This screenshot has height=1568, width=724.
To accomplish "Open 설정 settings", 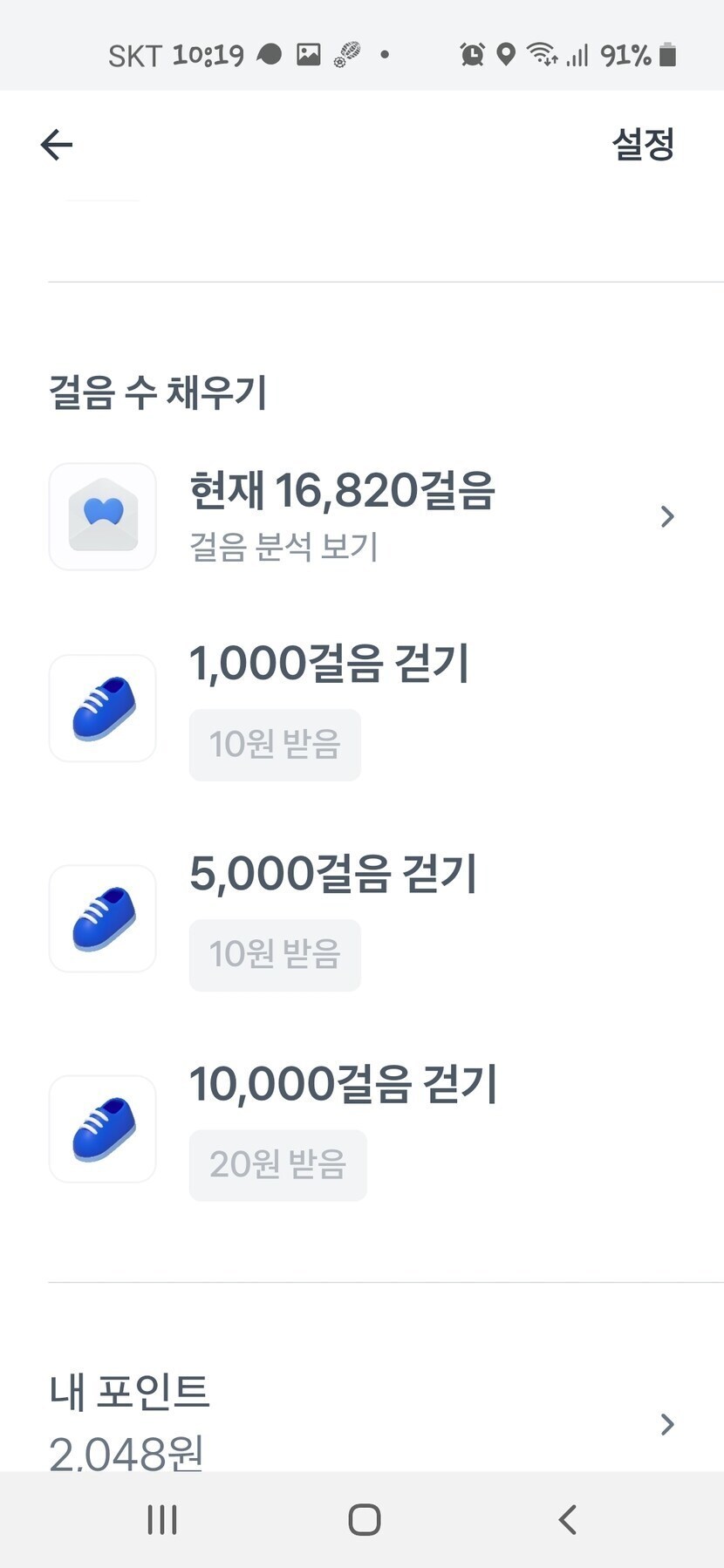I will 643,145.
